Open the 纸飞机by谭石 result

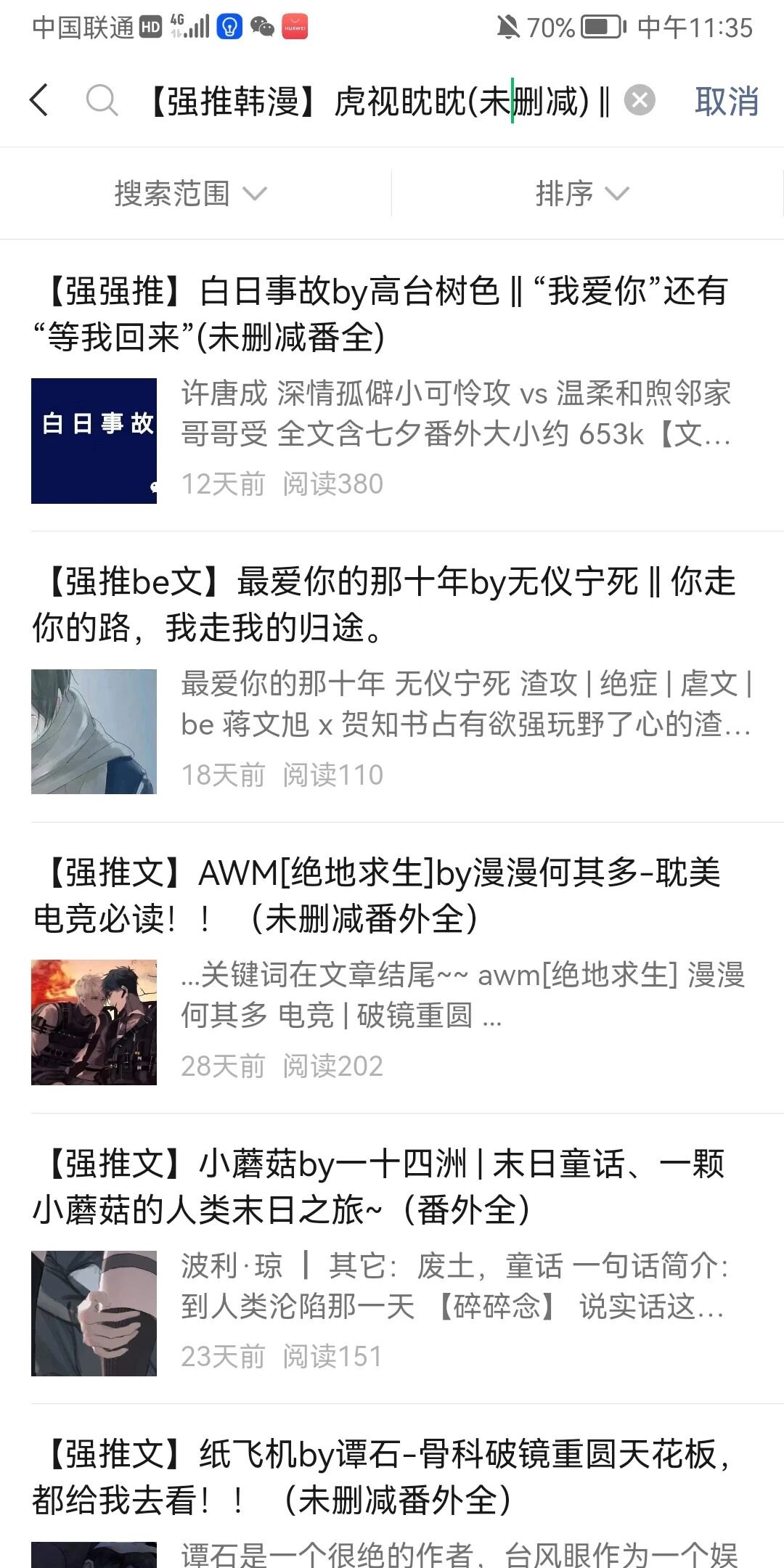pyautogui.click(x=392, y=1497)
